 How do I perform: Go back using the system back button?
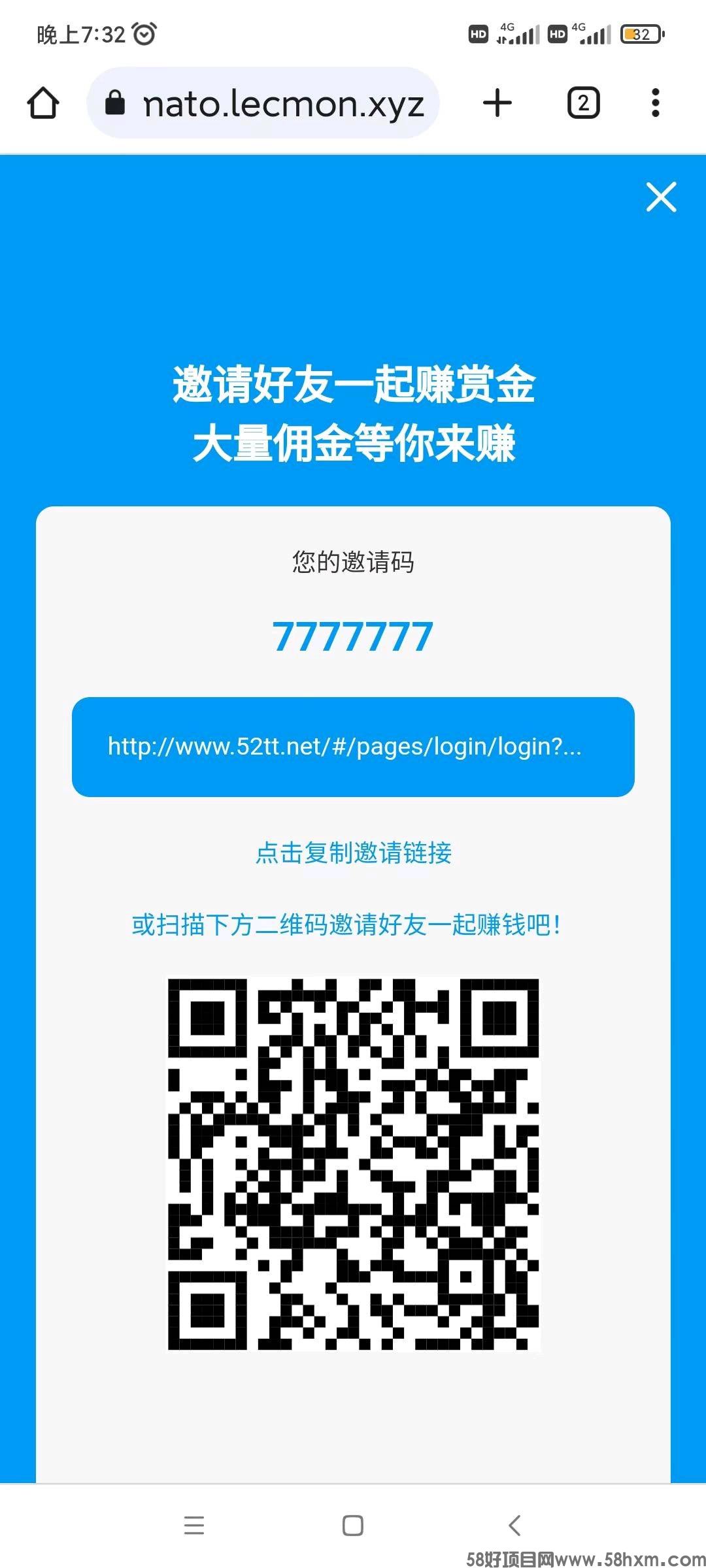pos(514,1526)
